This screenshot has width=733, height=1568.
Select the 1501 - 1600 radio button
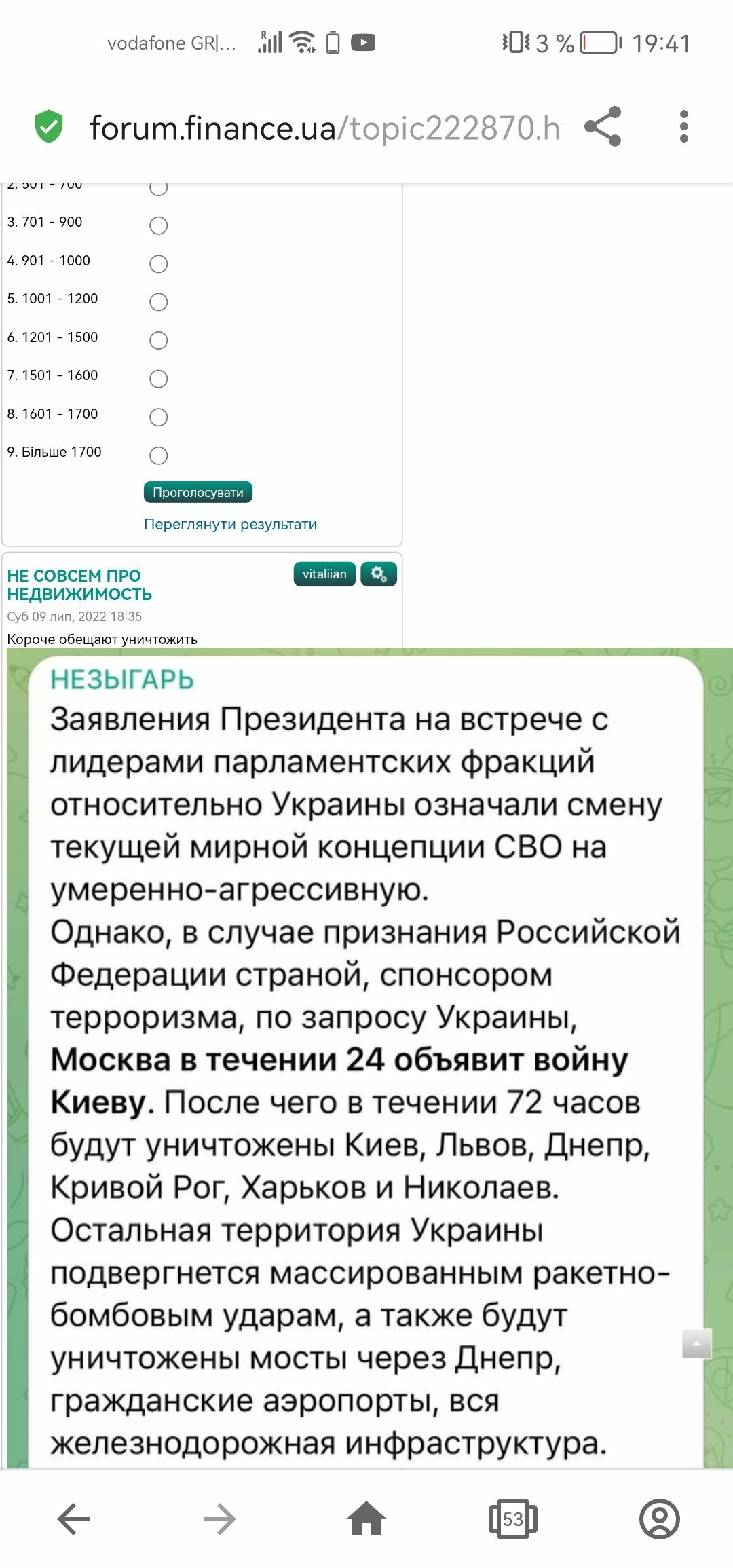coord(158,378)
